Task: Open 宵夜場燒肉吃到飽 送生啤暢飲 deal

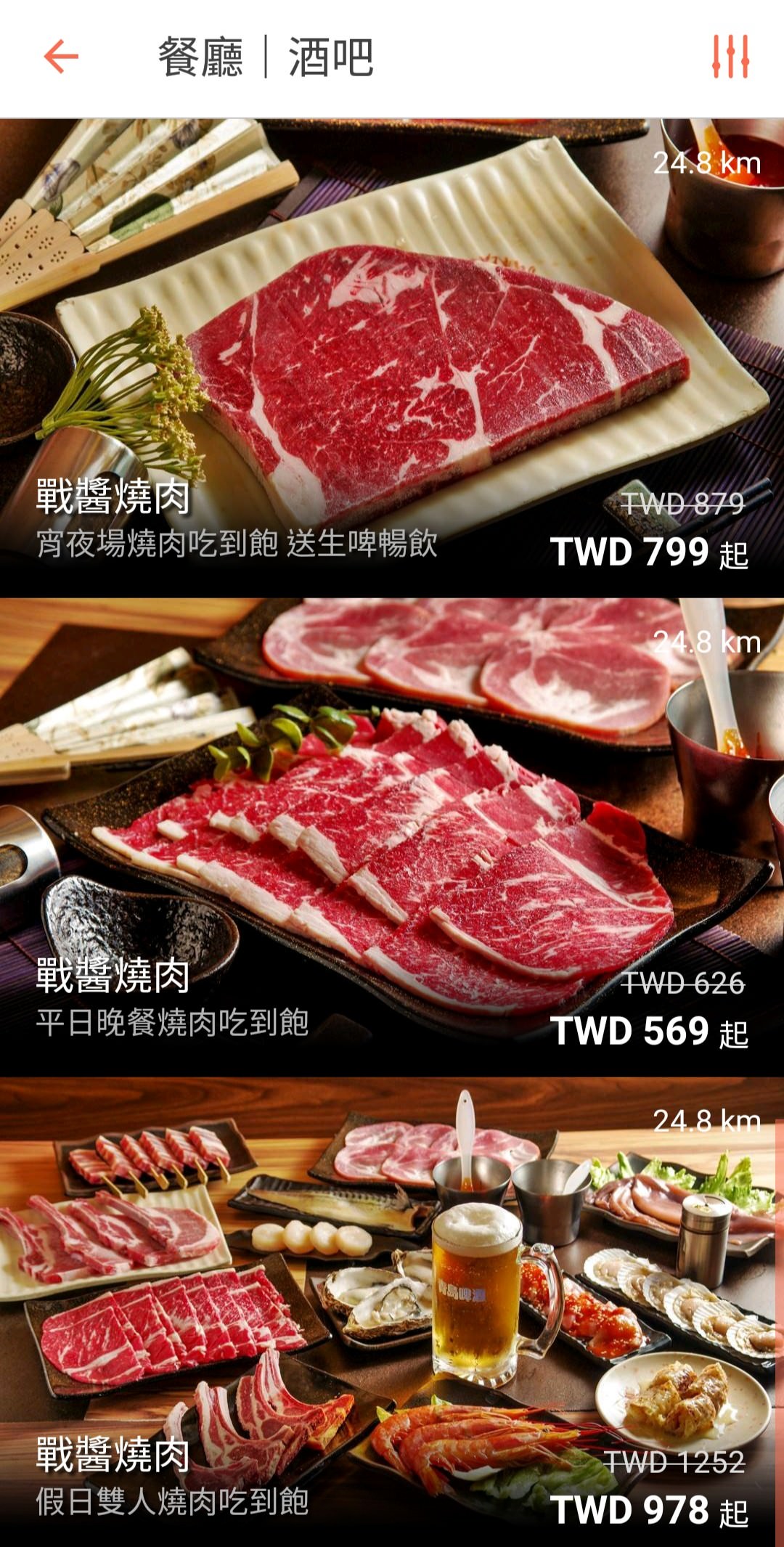Action: click(392, 357)
